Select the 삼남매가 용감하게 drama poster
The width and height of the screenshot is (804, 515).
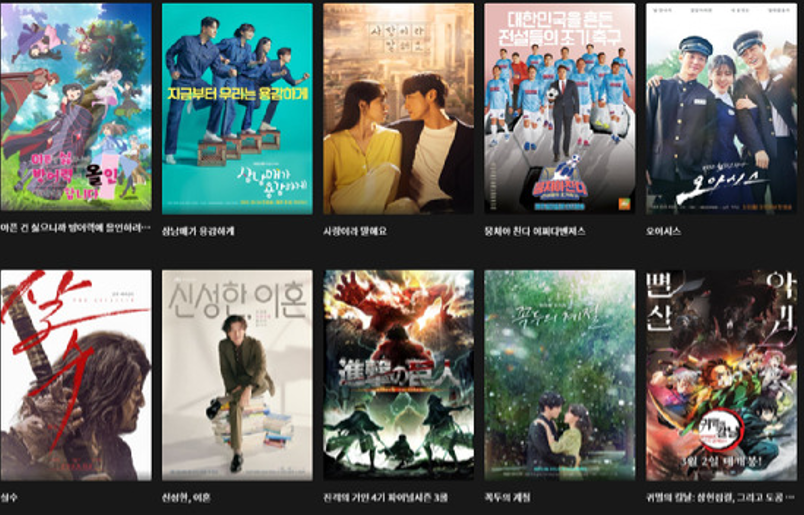(x=237, y=108)
